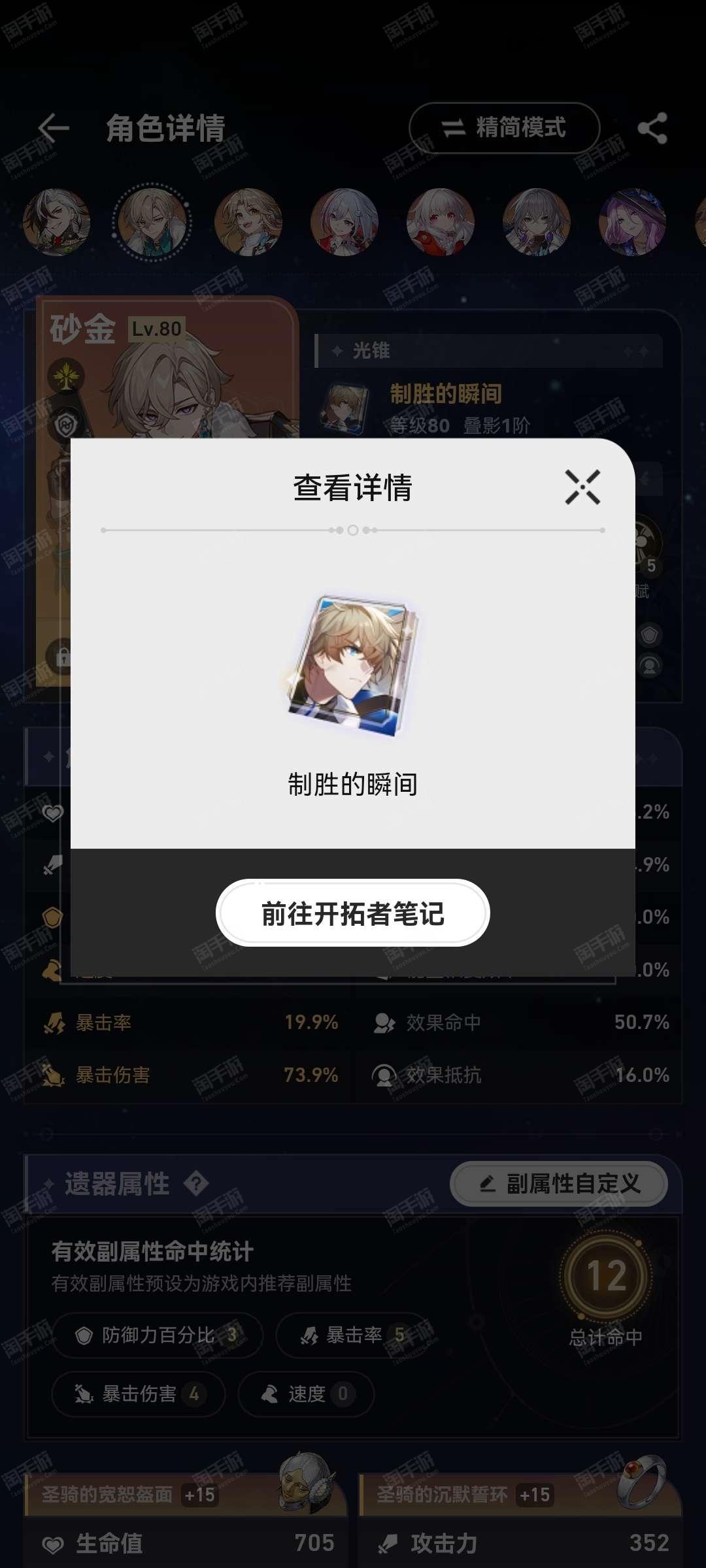Open the help icon beside 遗器属性
706x1568 pixels.
[196, 1183]
